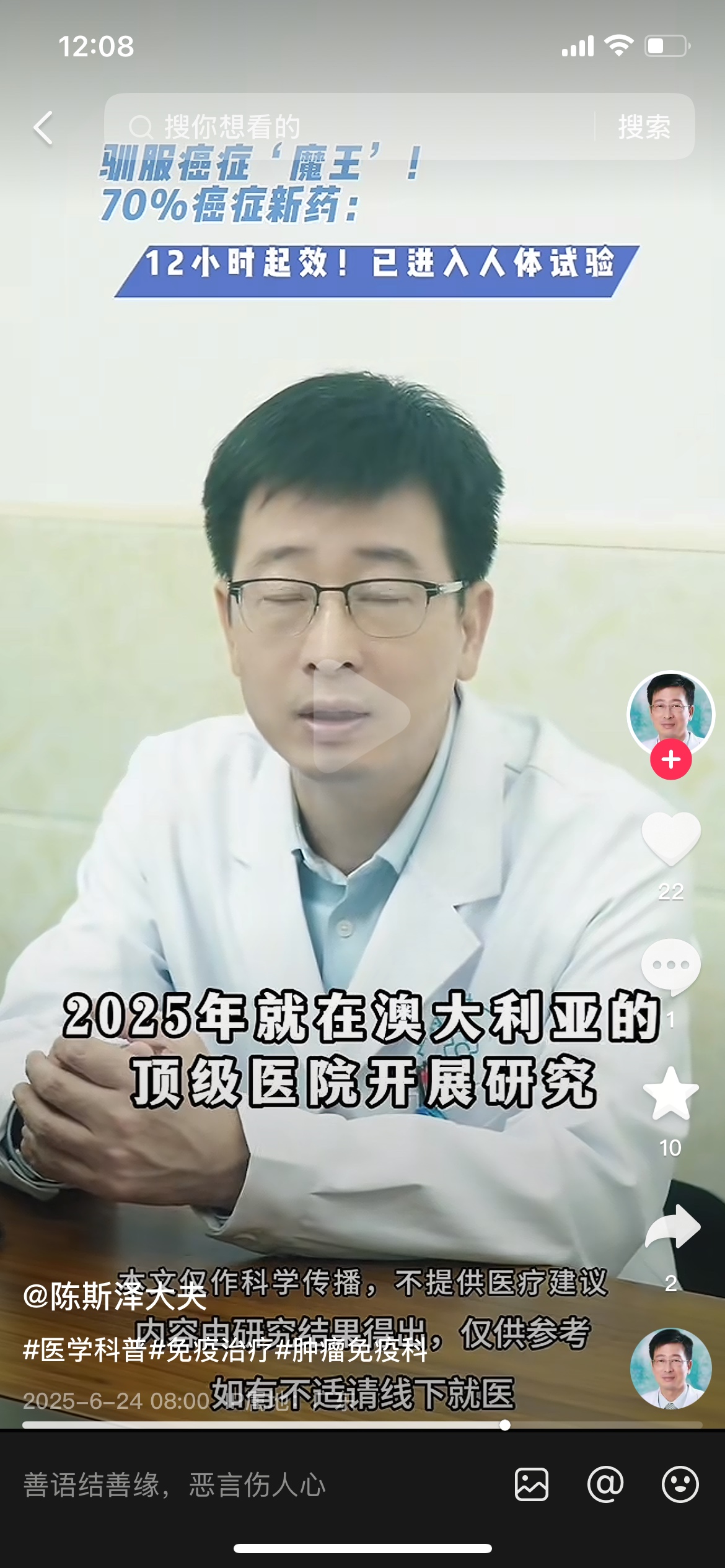Open the #肿瘤免疫科 hashtag
Image resolution: width=725 pixels, height=1568 pixels.
coord(351,1351)
